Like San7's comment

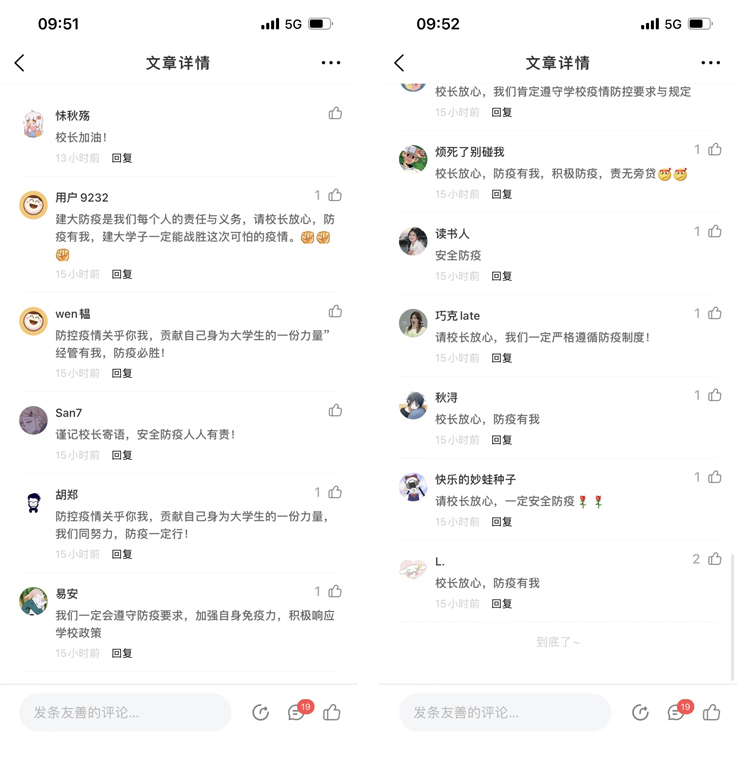coord(335,411)
